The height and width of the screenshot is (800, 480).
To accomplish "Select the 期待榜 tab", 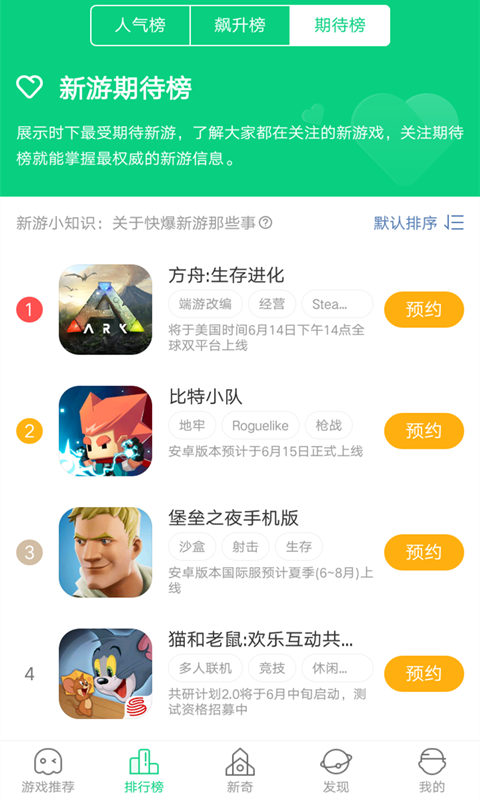I will [340, 25].
